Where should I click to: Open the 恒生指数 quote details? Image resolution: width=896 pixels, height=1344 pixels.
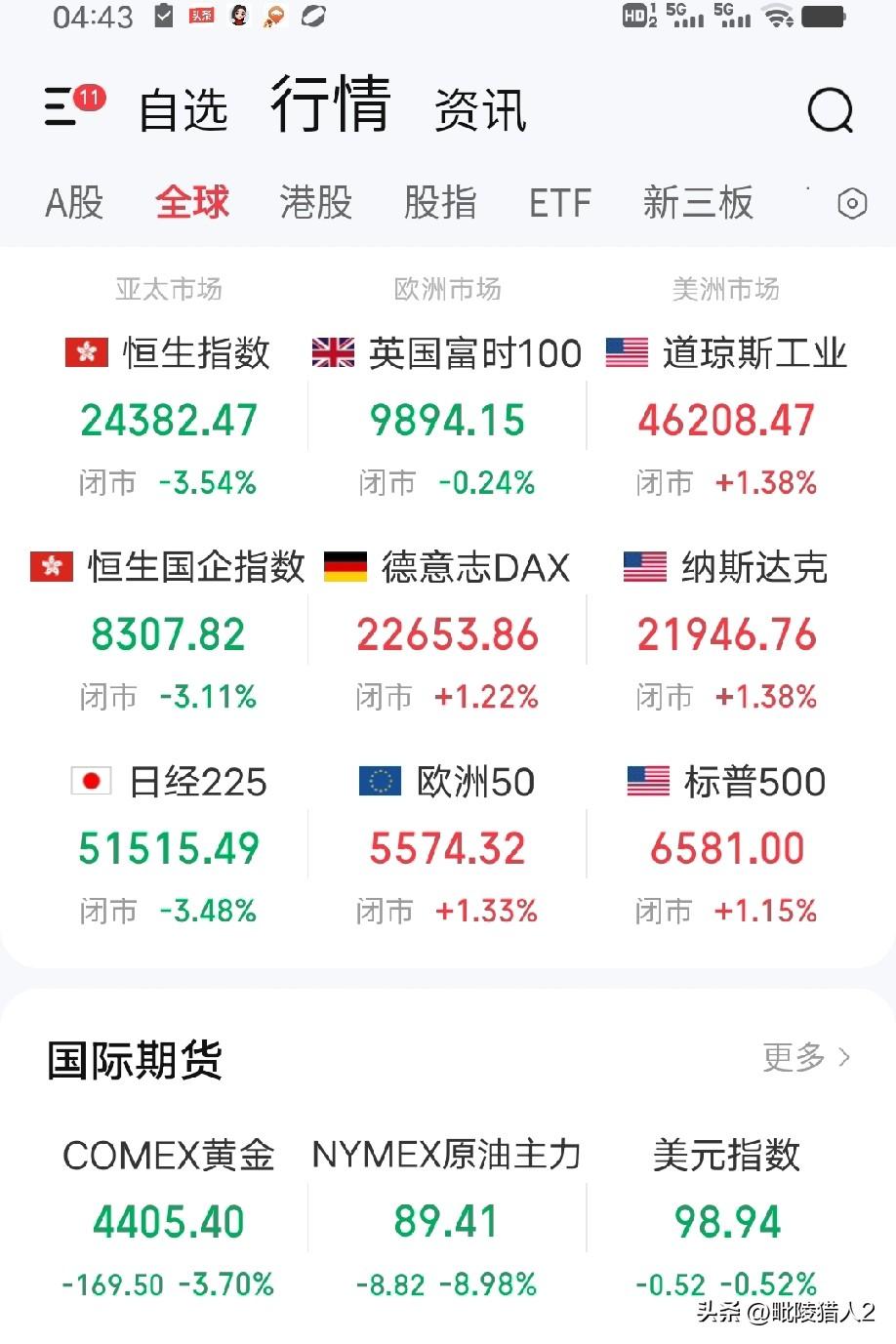tap(169, 418)
